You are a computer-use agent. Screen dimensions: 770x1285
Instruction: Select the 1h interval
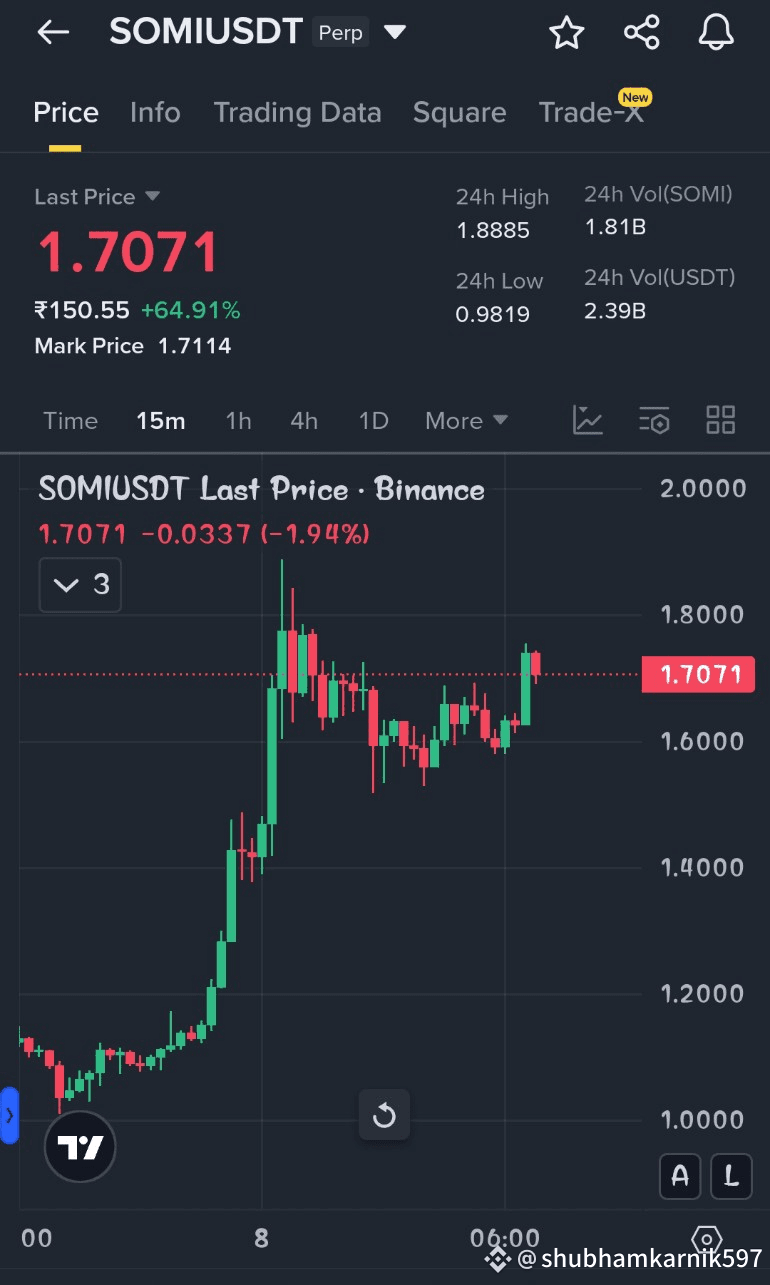tap(238, 421)
